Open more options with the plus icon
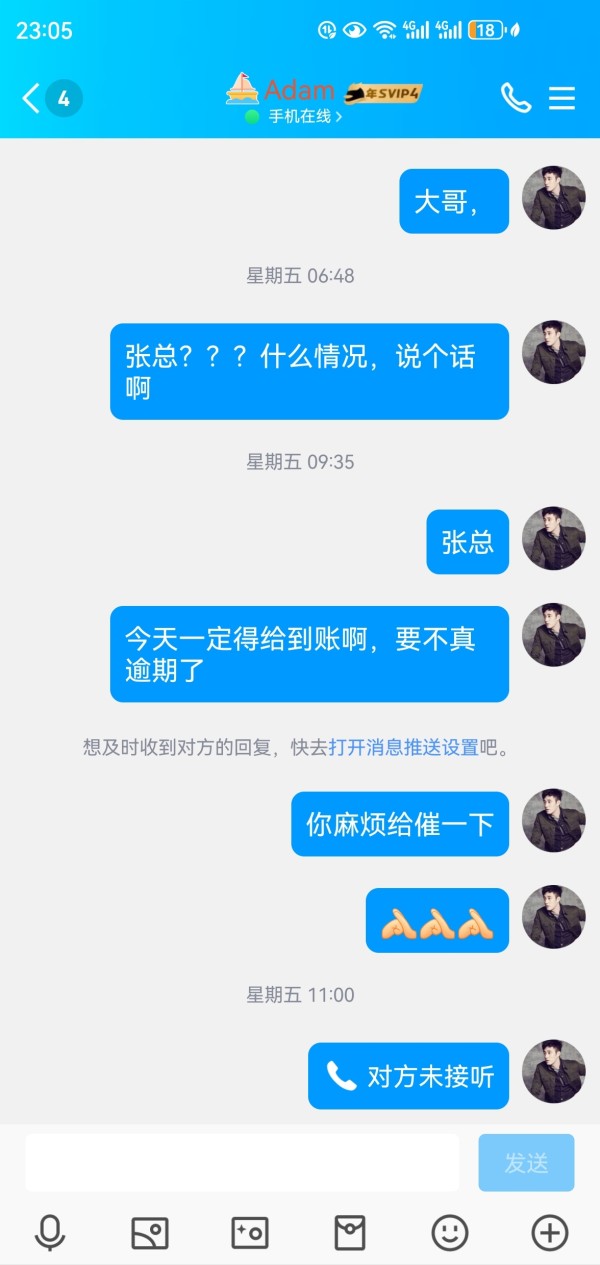Screen dimensions: 600x1265 pyautogui.click(x=550, y=1233)
